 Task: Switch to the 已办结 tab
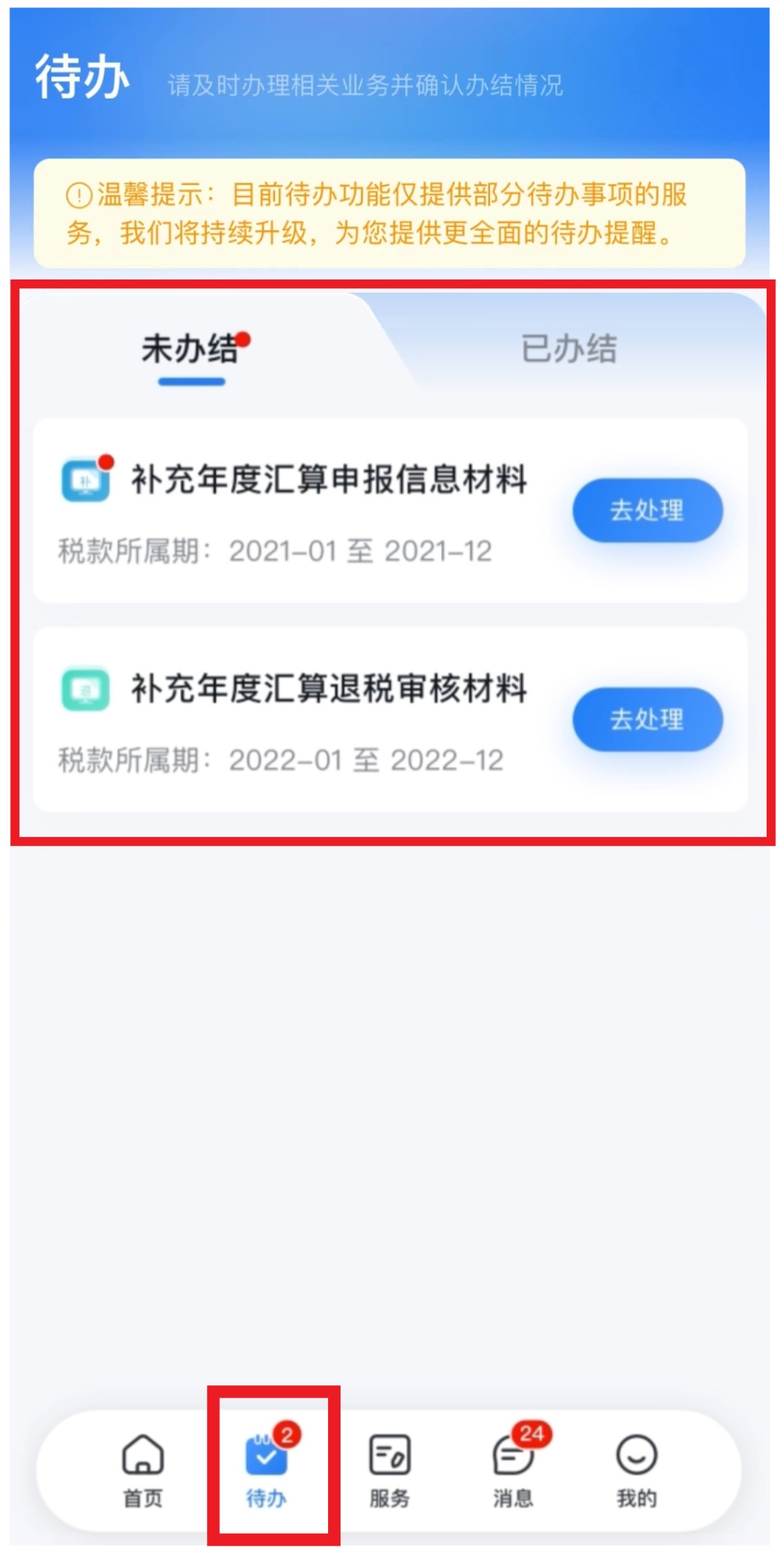point(568,349)
